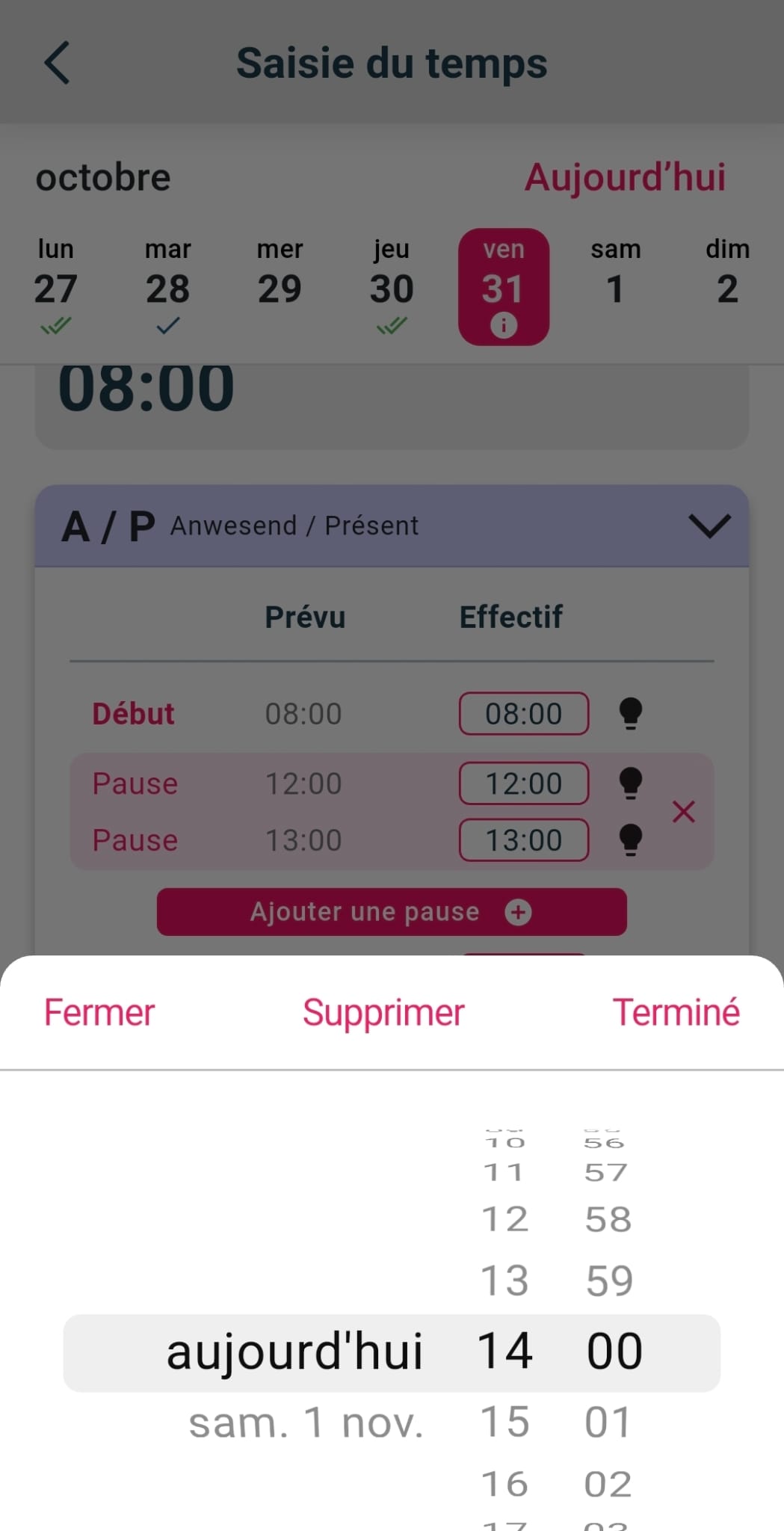Select sam. 1 nov. as the date

(x=306, y=1423)
